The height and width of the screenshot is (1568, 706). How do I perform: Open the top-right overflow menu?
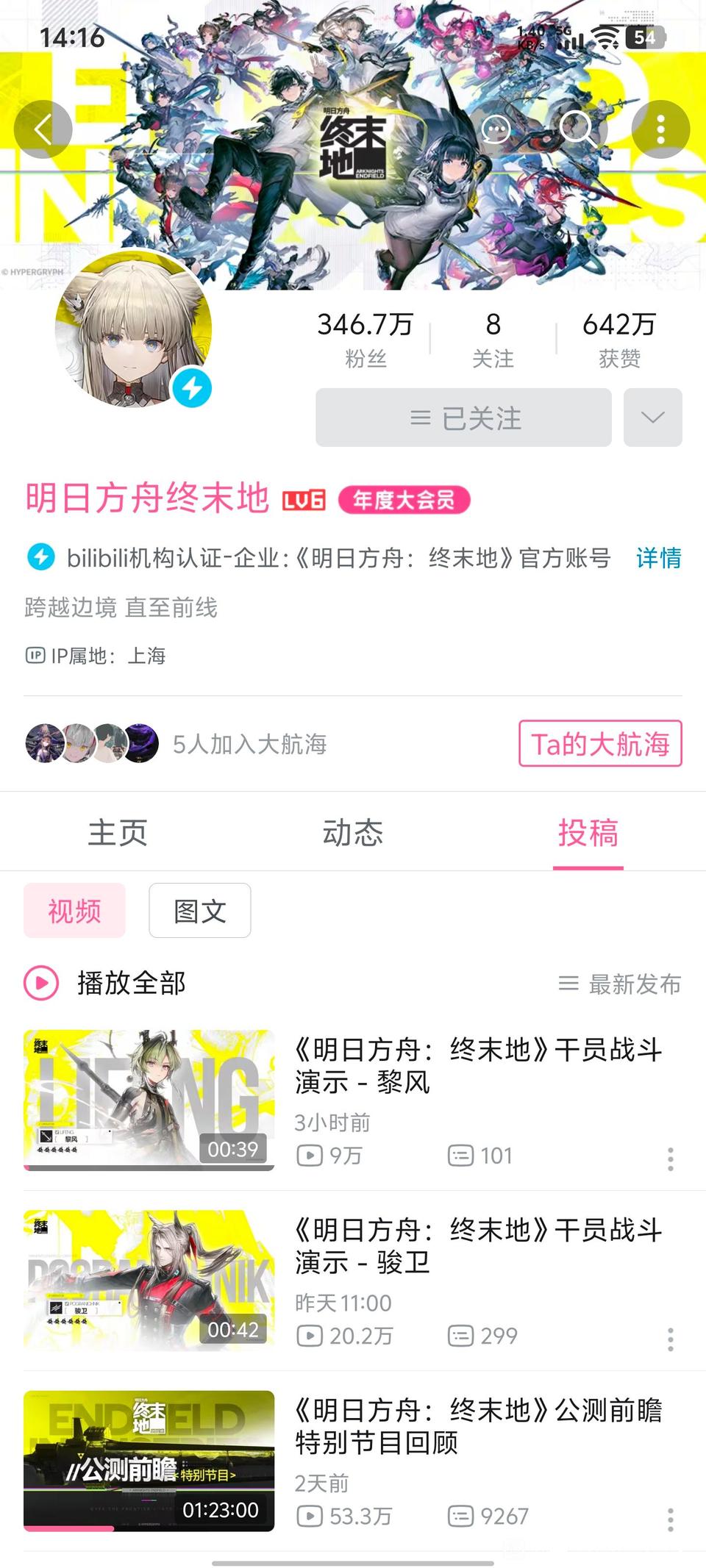(x=660, y=129)
